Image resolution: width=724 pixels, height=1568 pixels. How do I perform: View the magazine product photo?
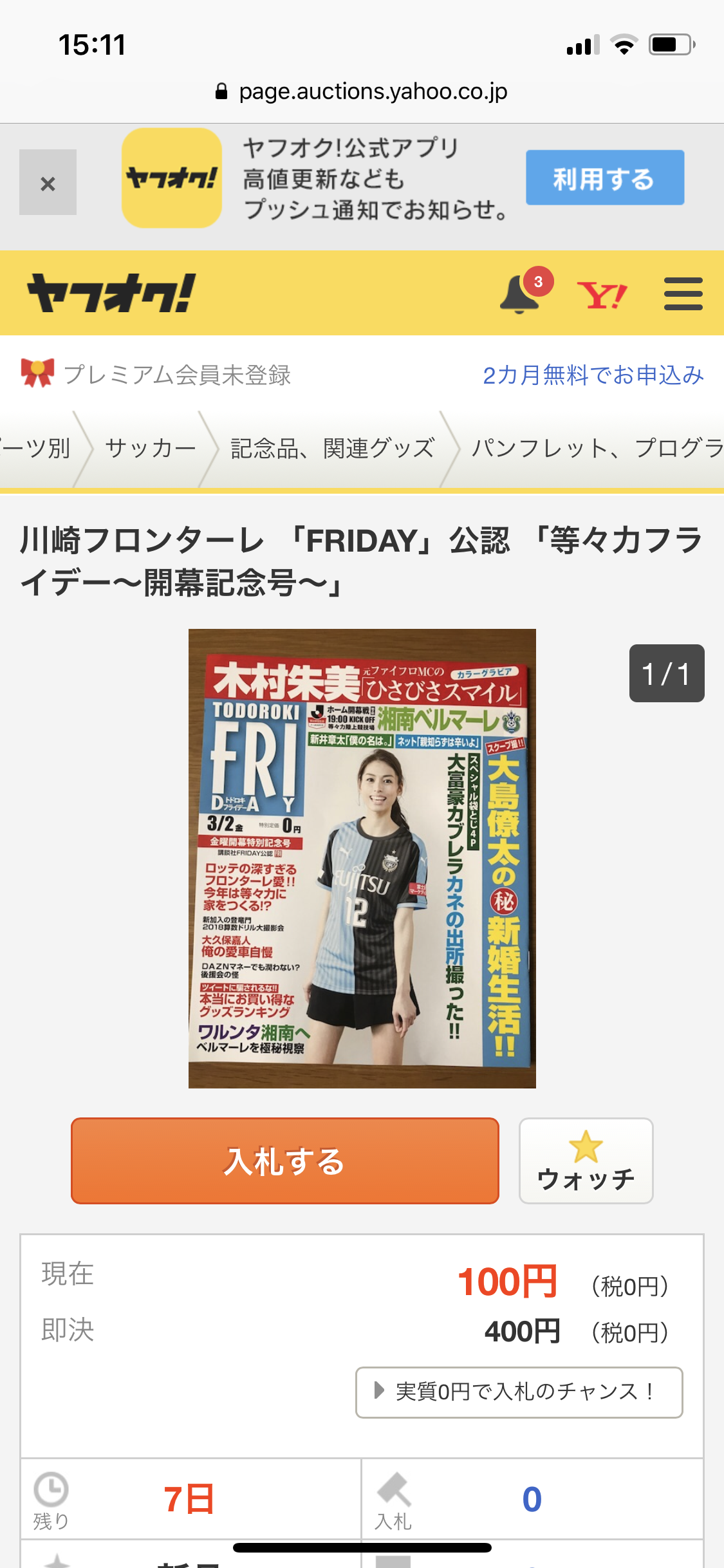pyautogui.click(x=362, y=858)
